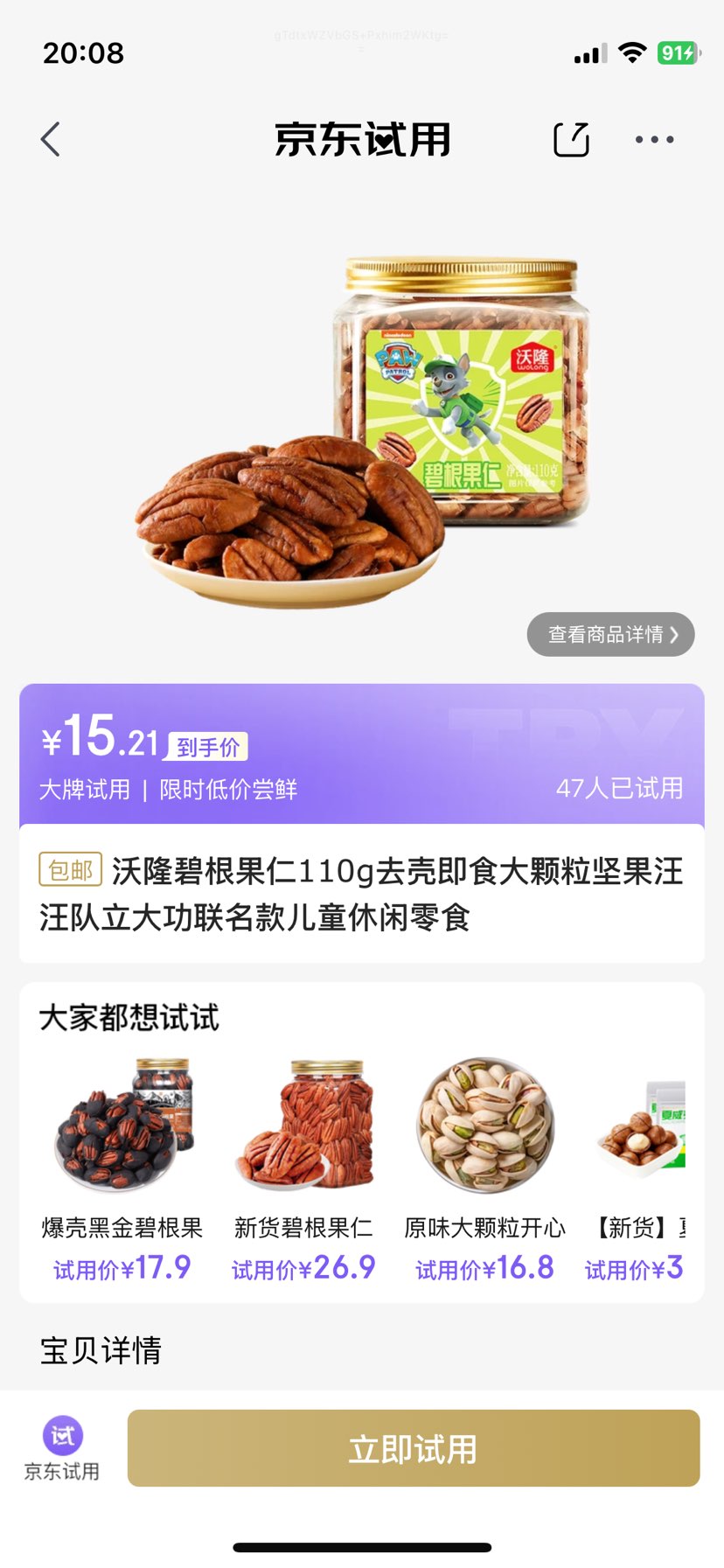Switch to the 京东试用 title header
This screenshot has width=724, height=1568.
362,140
